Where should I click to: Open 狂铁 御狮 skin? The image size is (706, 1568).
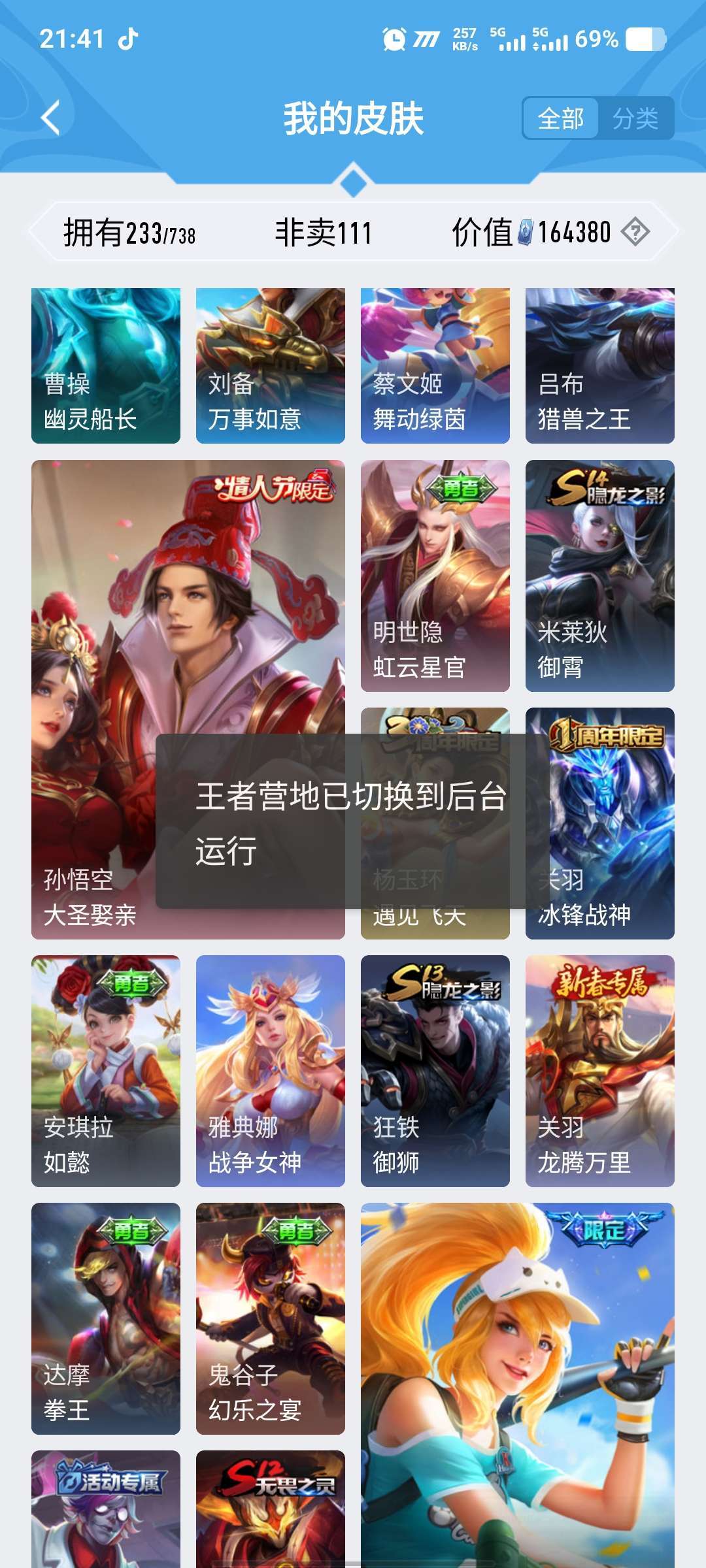click(435, 1071)
